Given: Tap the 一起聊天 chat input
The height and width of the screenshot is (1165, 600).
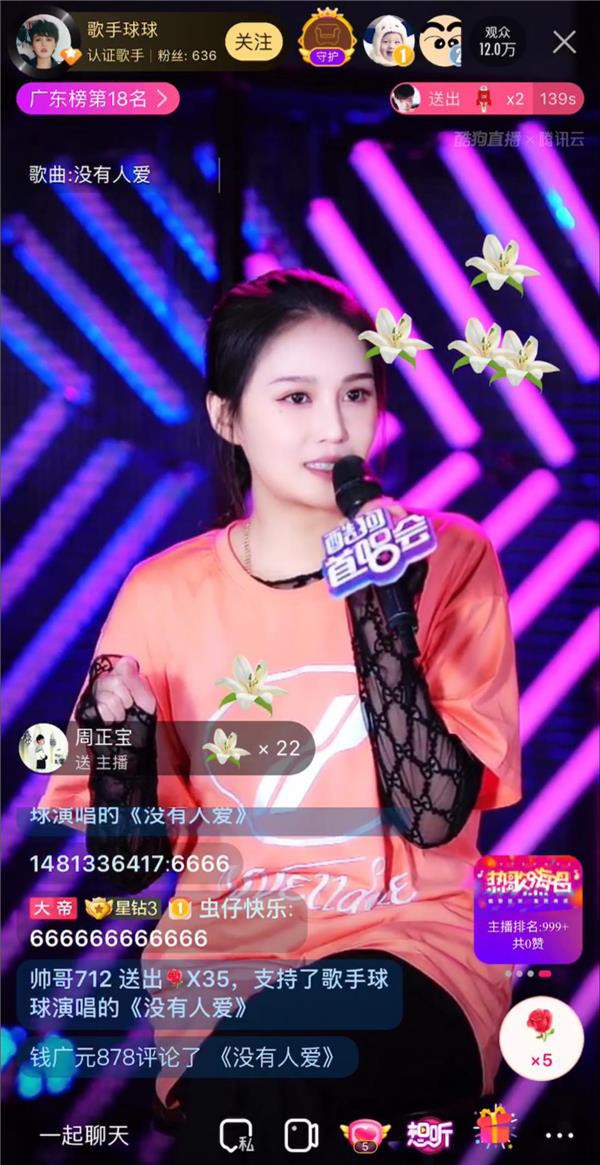Looking at the screenshot, I should (x=85, y=1135).
